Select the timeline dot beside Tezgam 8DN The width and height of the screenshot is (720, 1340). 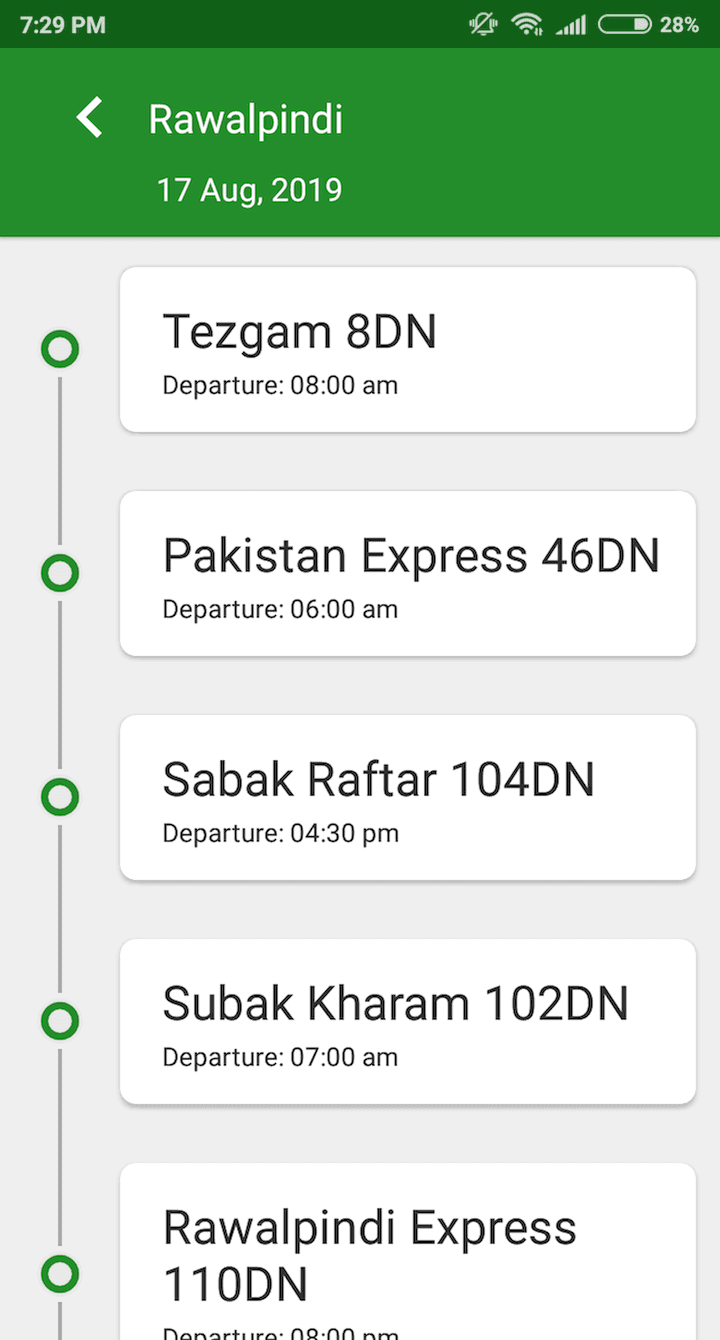[60, 349]
